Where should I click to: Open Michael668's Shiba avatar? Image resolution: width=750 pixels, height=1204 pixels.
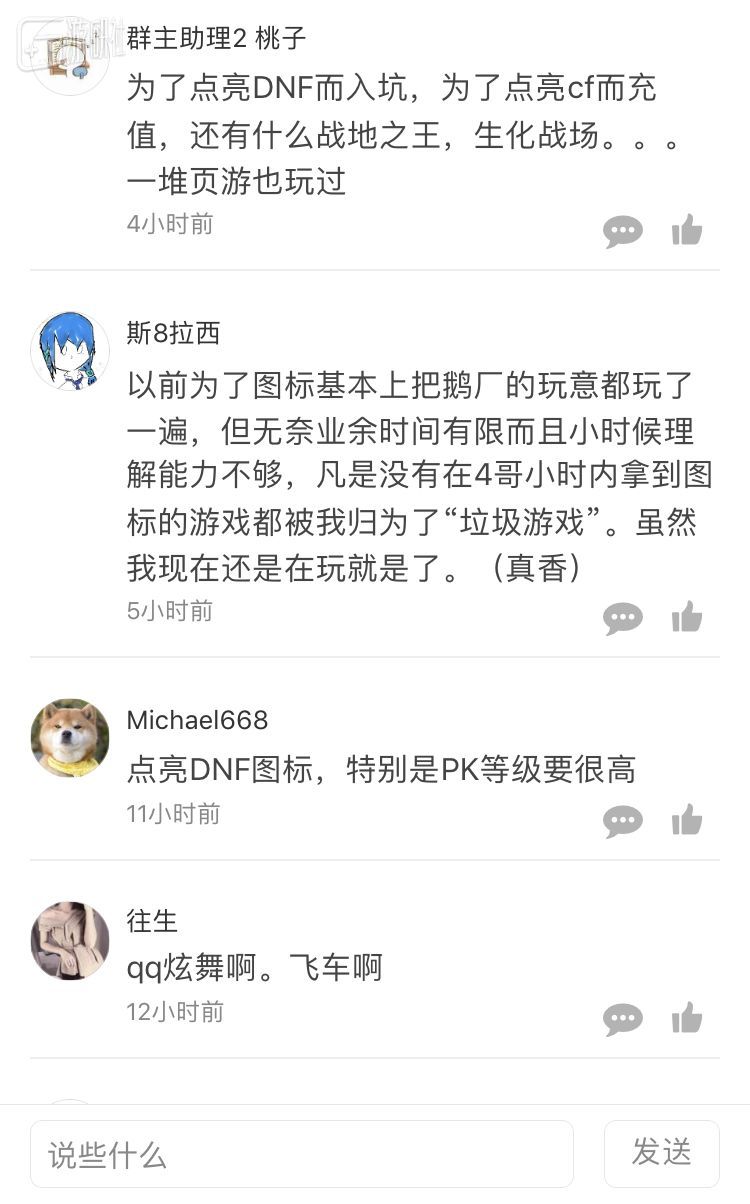tap(70, 738)
